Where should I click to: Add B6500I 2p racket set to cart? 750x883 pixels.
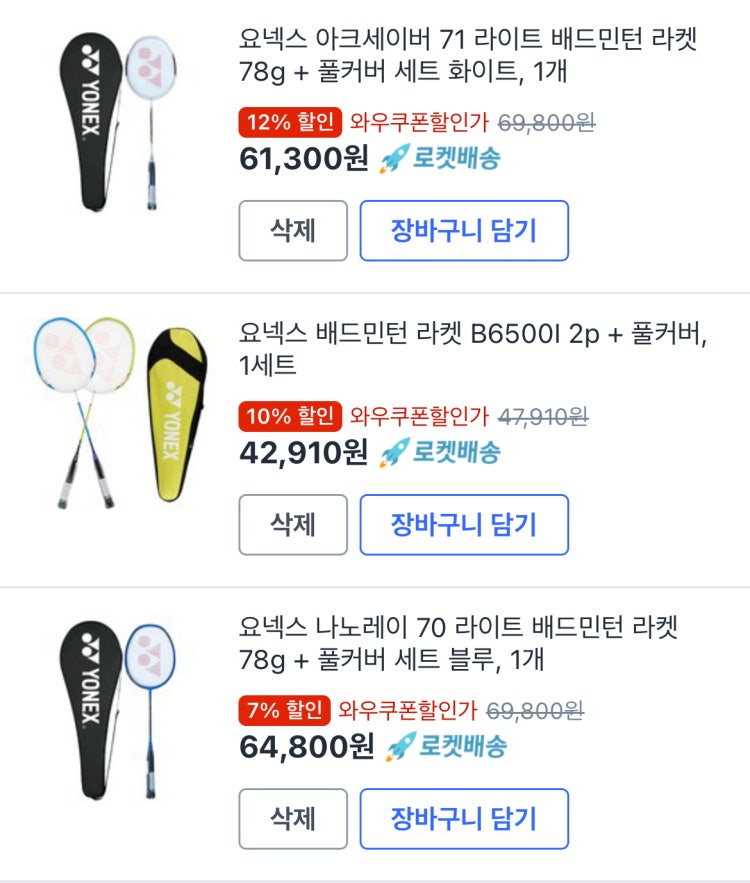click(x=464, y=525)
